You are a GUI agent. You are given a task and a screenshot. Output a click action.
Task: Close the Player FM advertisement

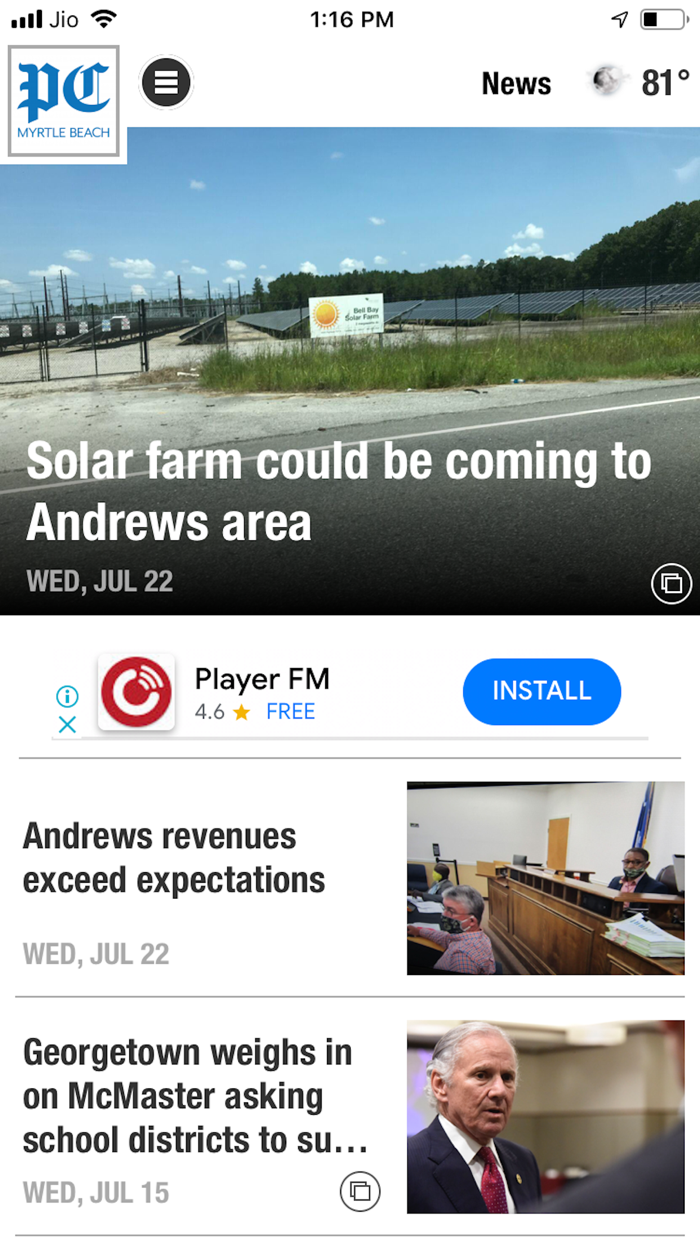(67, 725)
